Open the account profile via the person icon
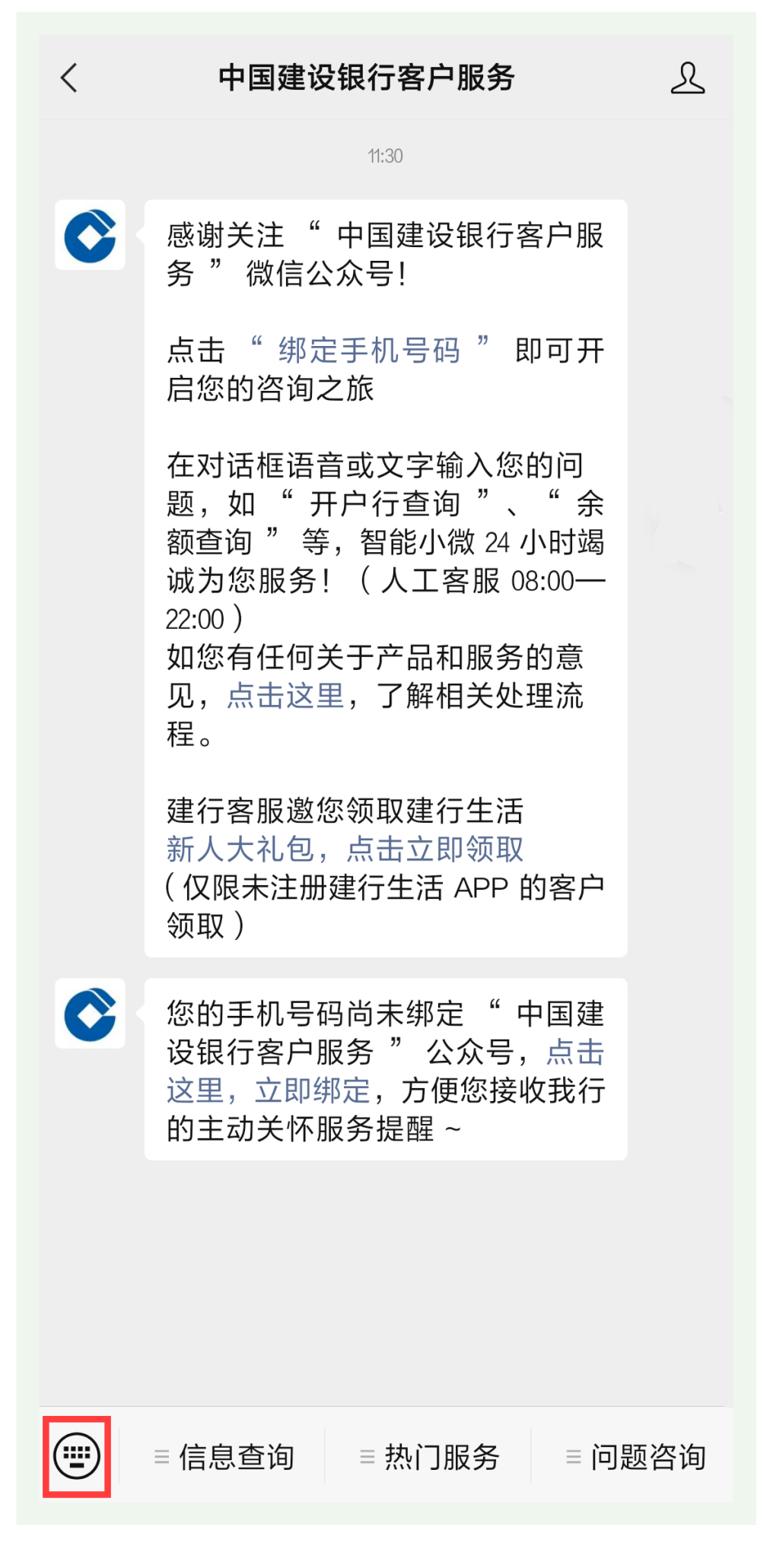773x1568 pixels. pyautogui.click(x=687, y=78)
